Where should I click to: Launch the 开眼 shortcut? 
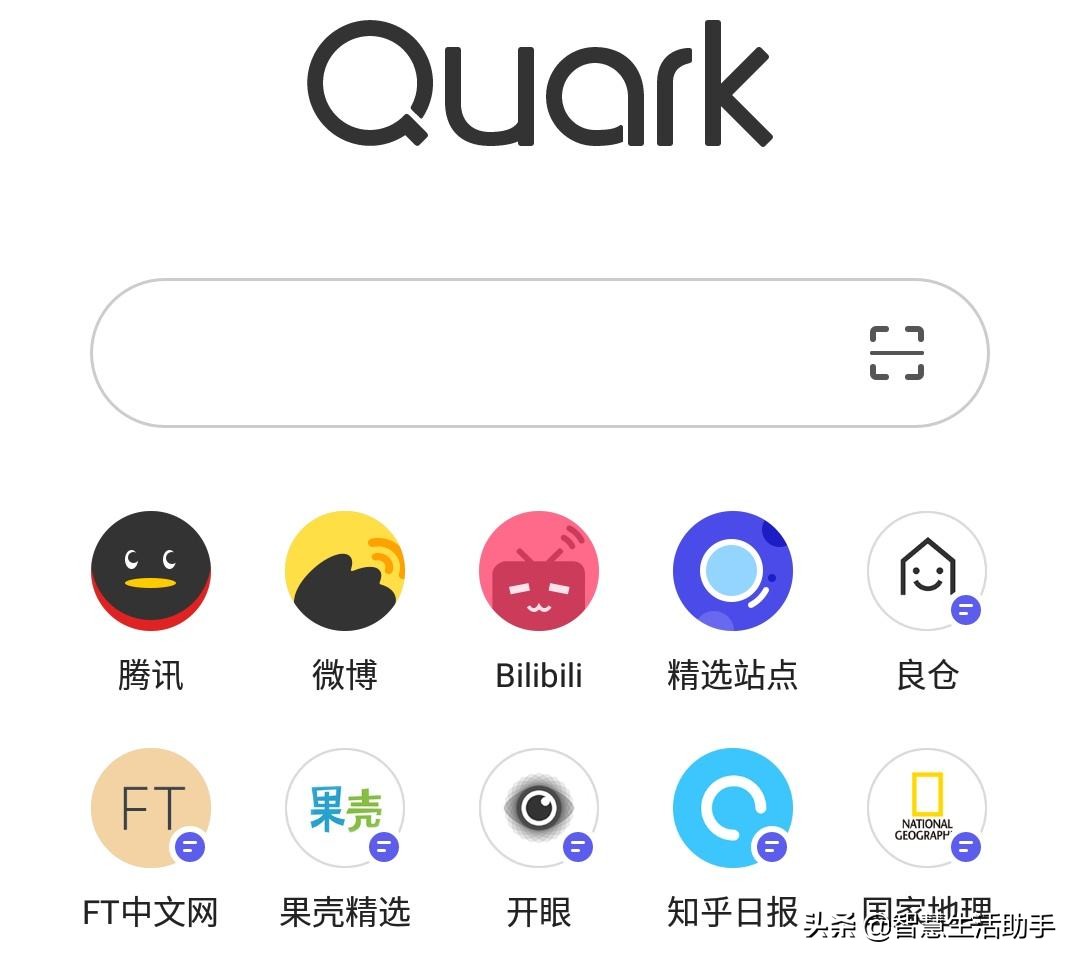point(539,808)
